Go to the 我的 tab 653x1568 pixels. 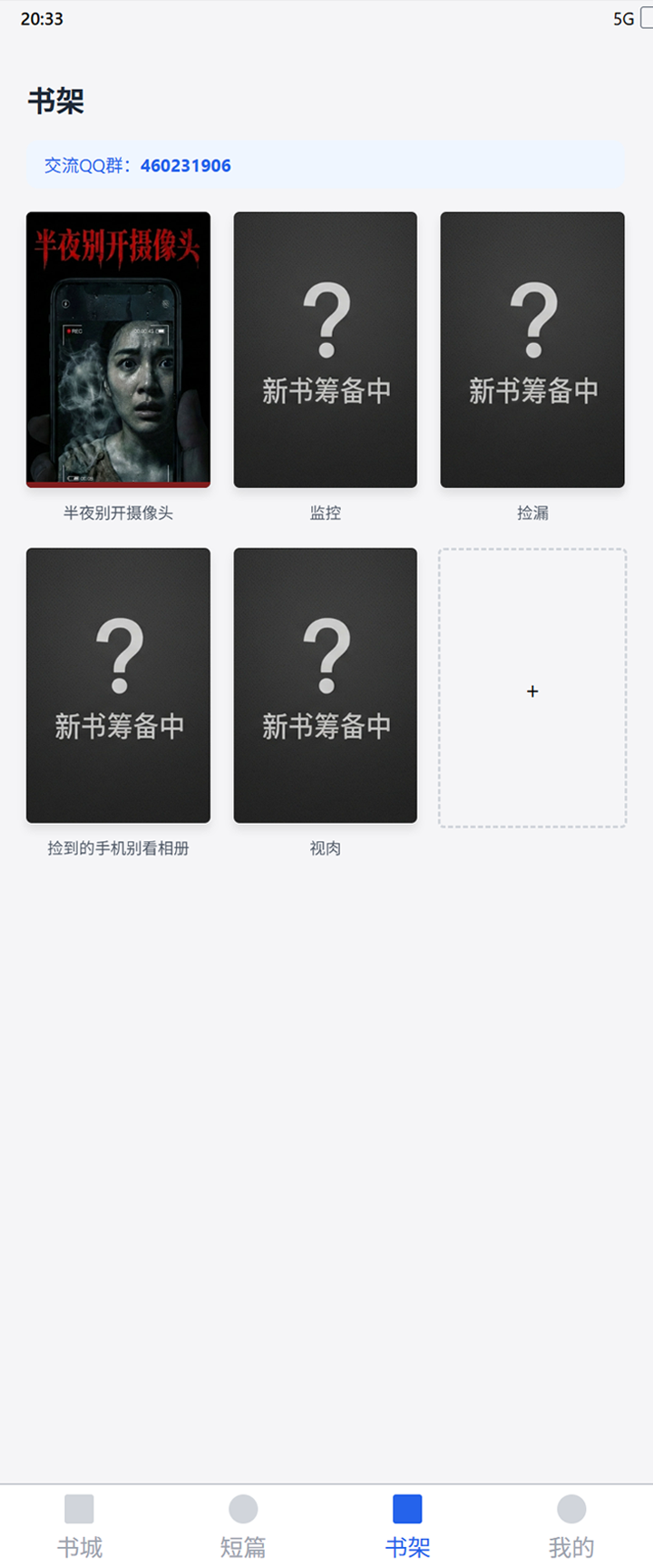[571, 1527]
